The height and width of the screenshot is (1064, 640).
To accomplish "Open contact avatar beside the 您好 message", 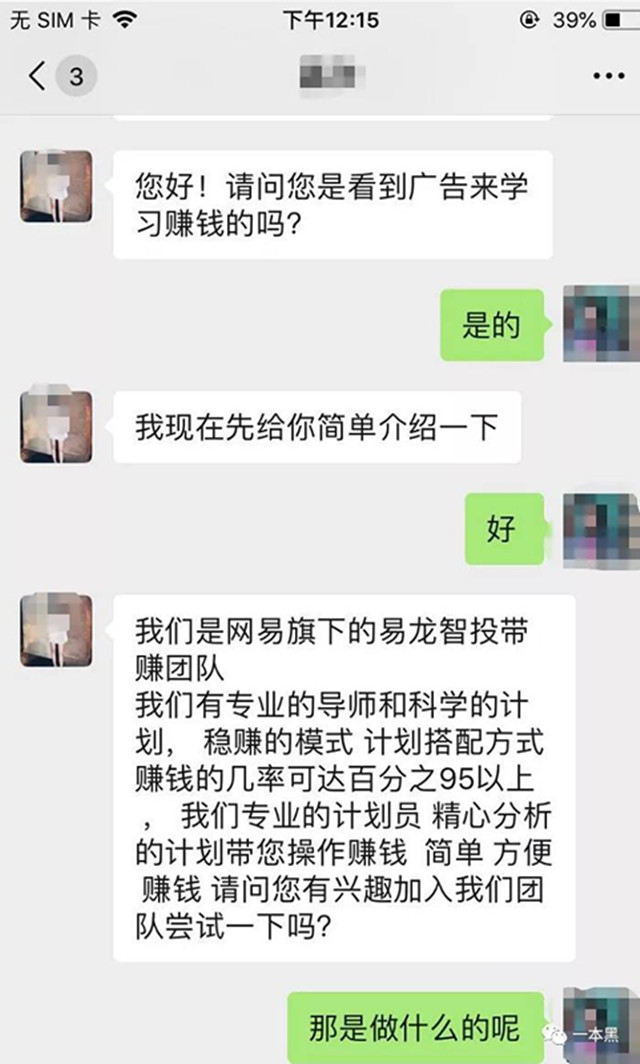I will click(56, 187).
